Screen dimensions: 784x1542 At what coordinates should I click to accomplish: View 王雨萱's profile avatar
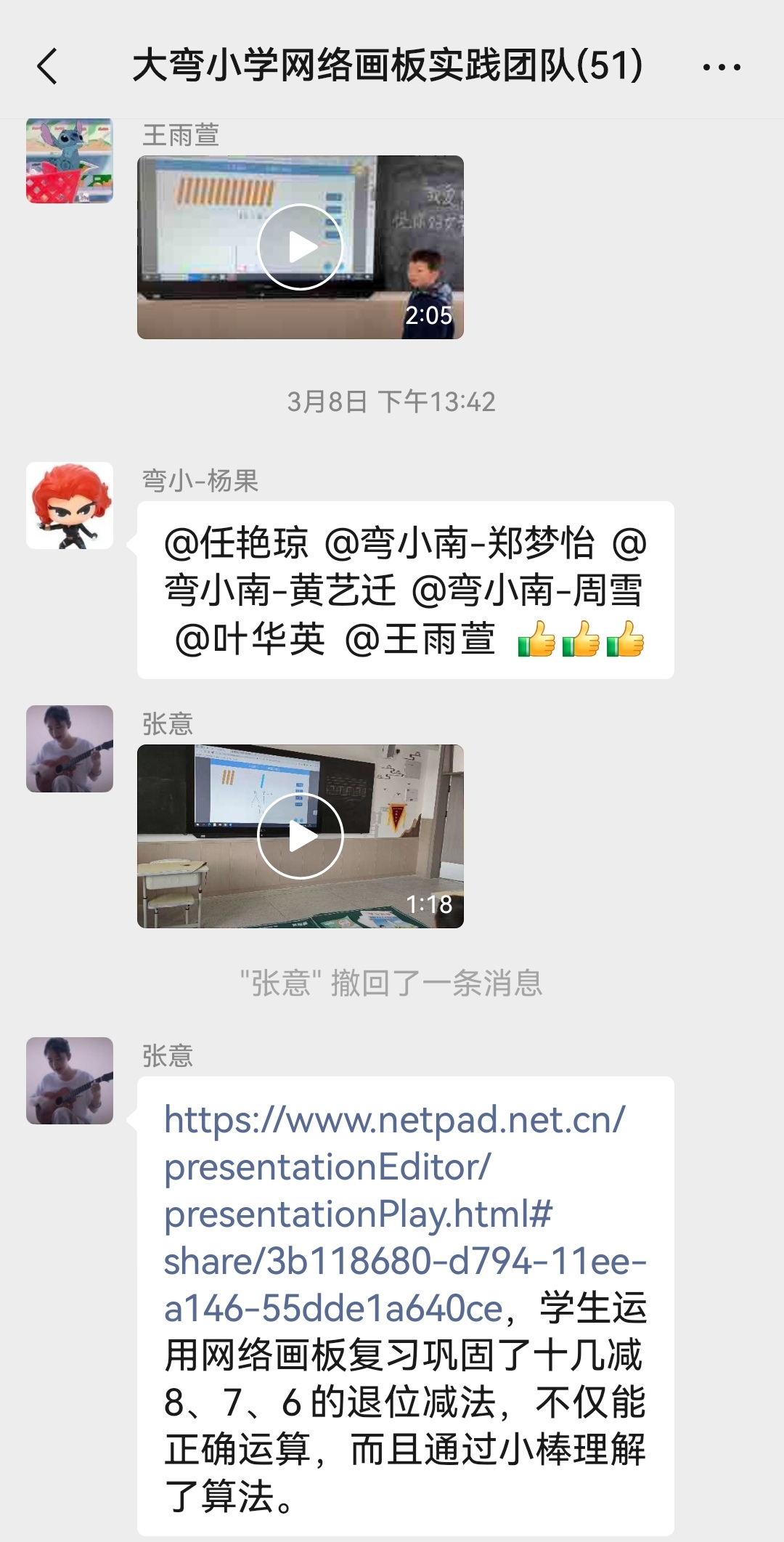[70, 161]
